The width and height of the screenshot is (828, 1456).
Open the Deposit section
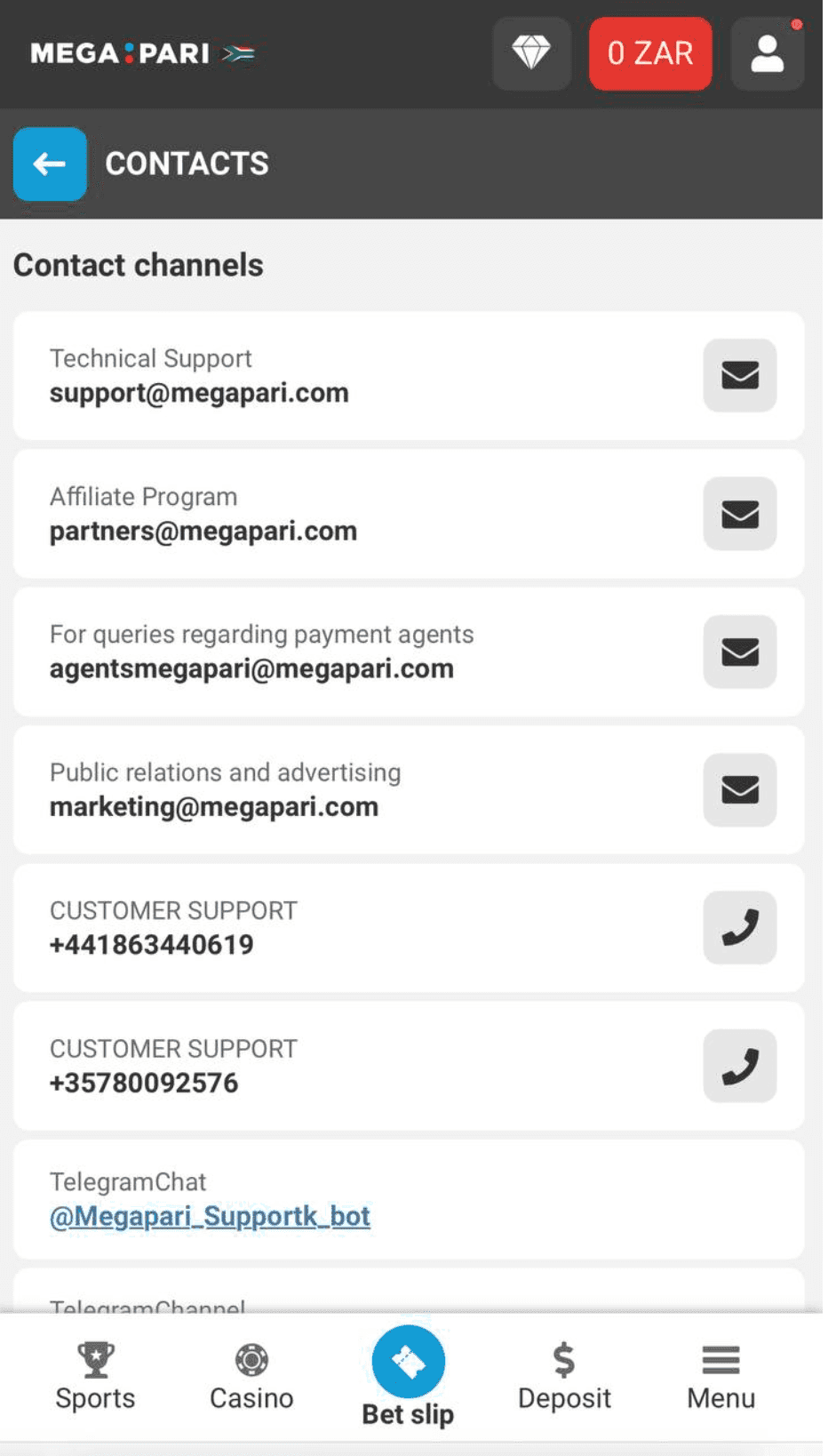click(x=564, y=1376)
